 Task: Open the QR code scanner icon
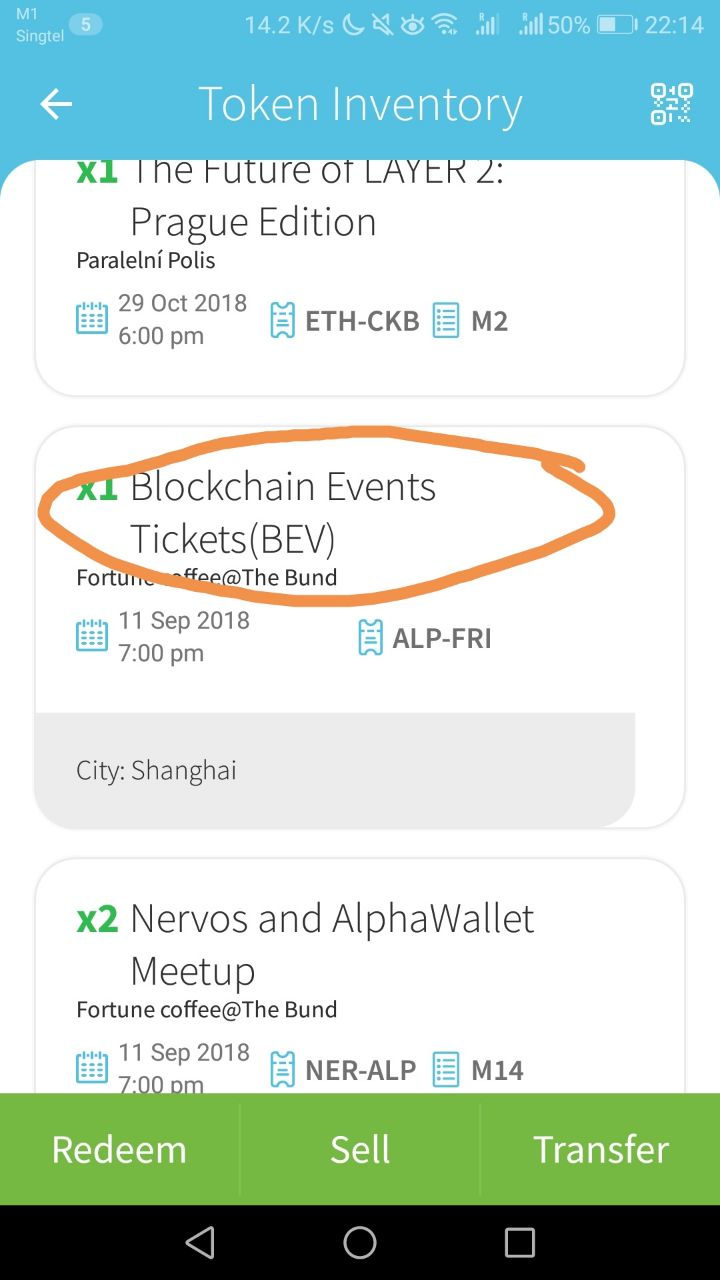pyautogui.click(x=671, y=104)
